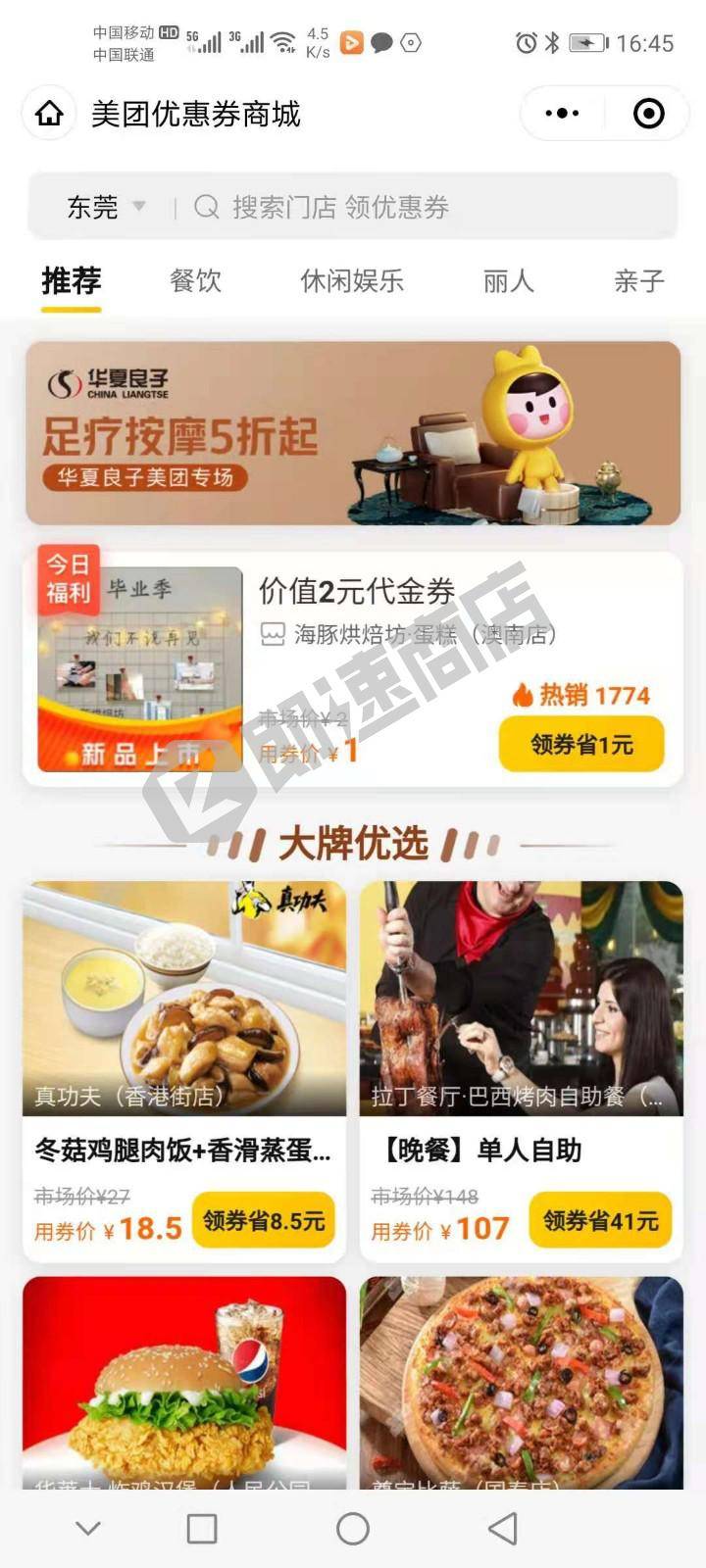Open the mini-program three-dot menu
706x1568 pixels.
click(x=562, y=114)
